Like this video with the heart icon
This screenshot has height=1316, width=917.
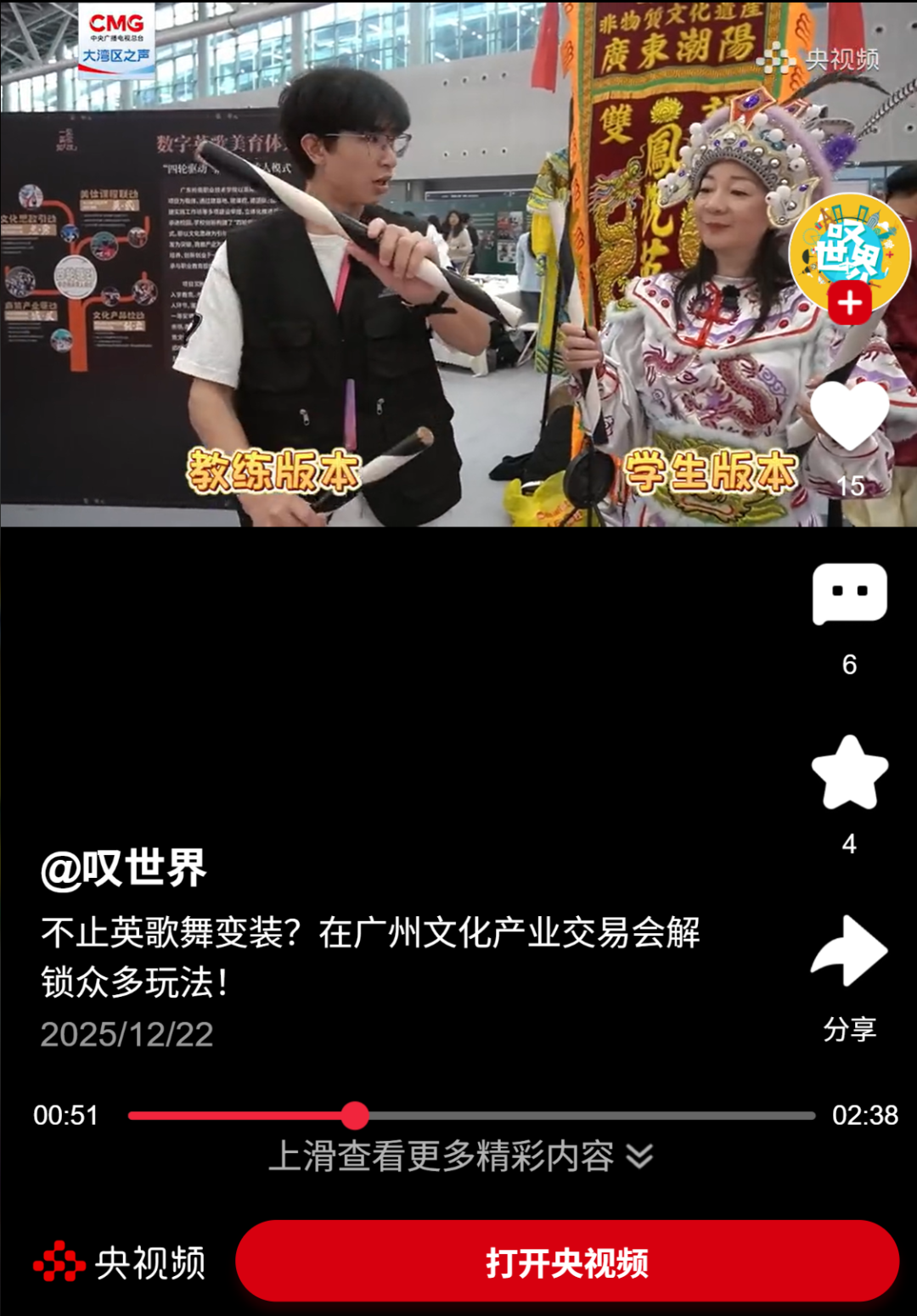coord(850,414)
